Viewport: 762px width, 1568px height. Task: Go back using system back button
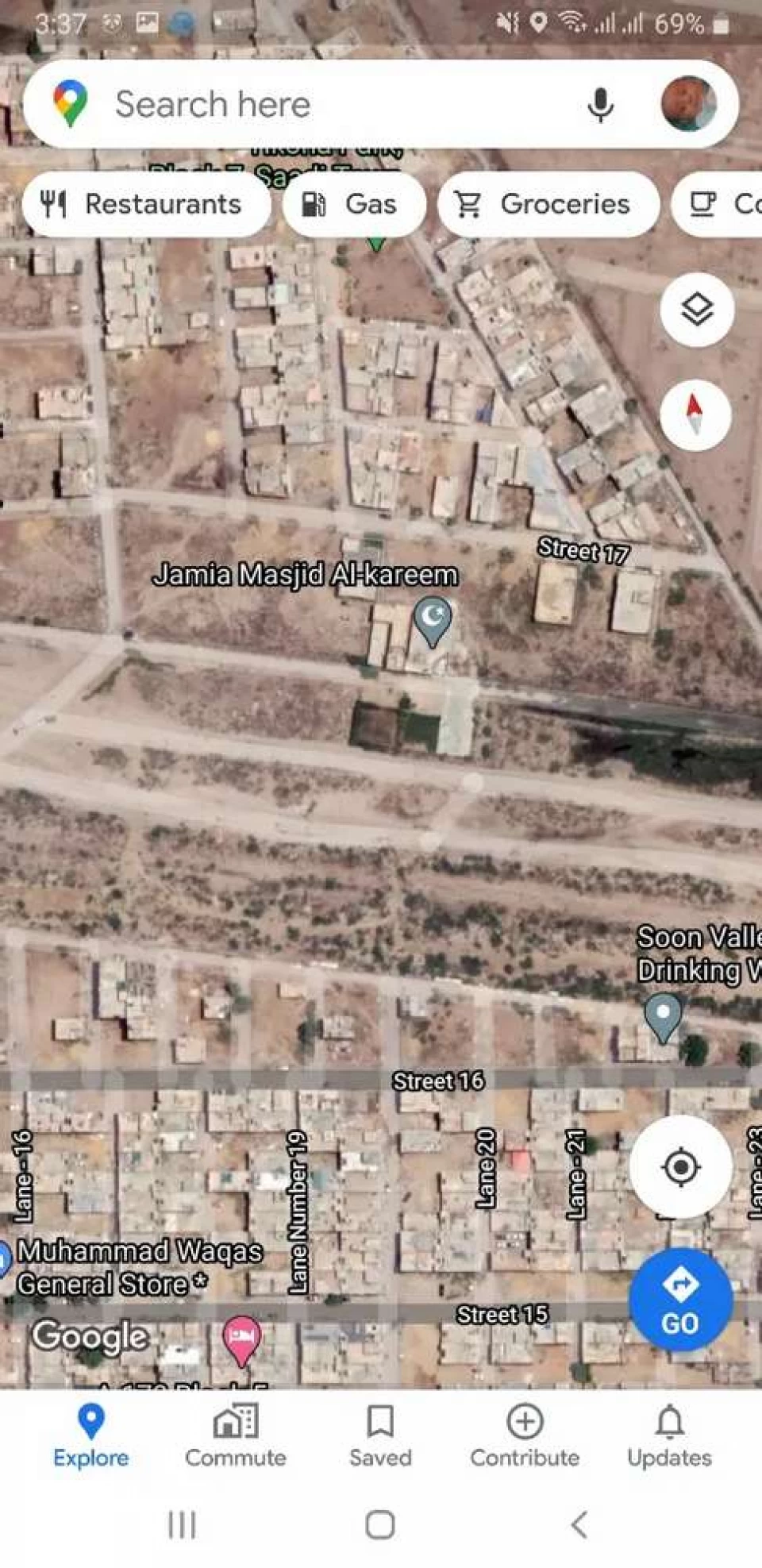[580, 1524]
